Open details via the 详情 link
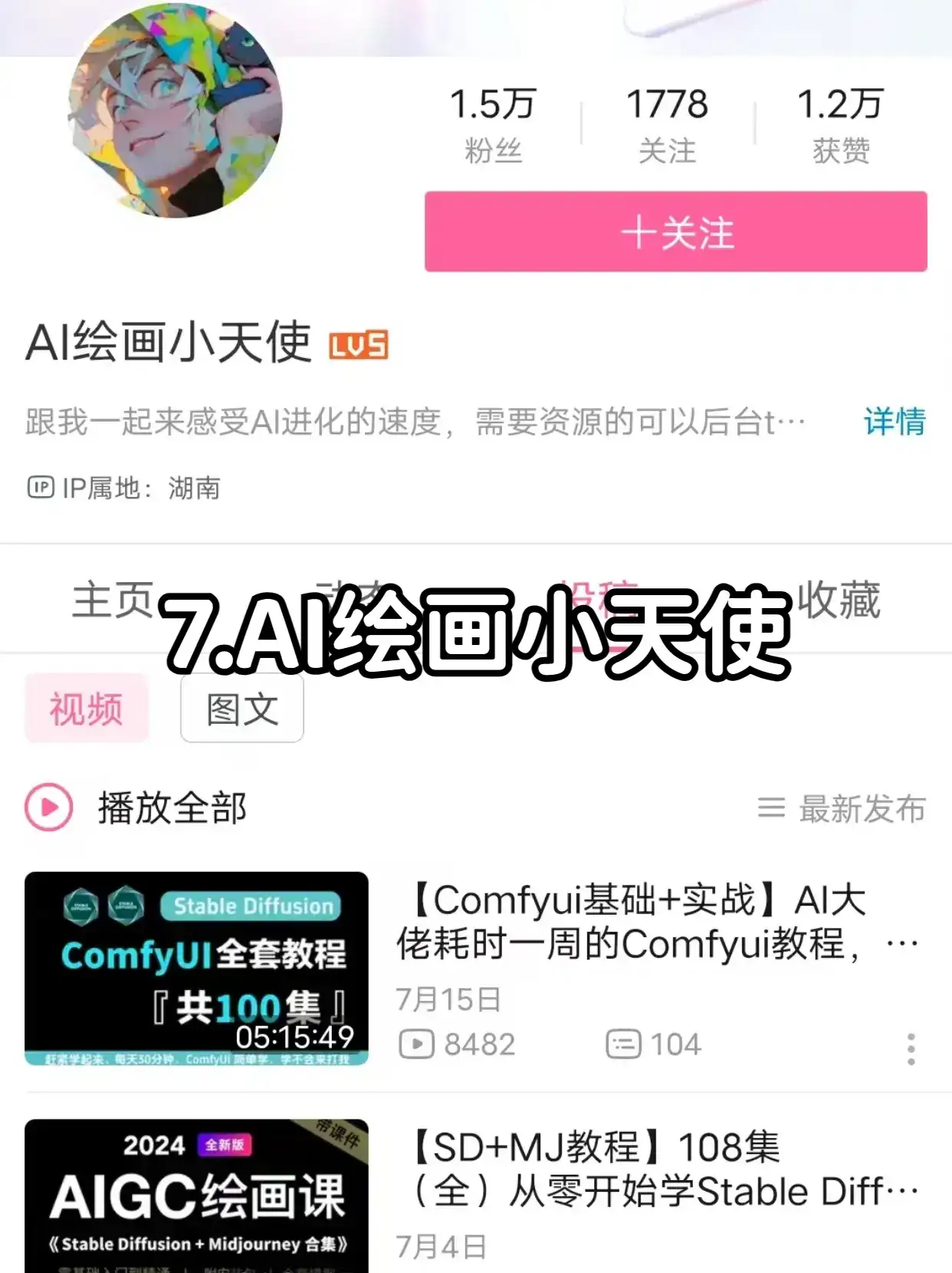952x1273 pixels. click(x=895, y=422)
